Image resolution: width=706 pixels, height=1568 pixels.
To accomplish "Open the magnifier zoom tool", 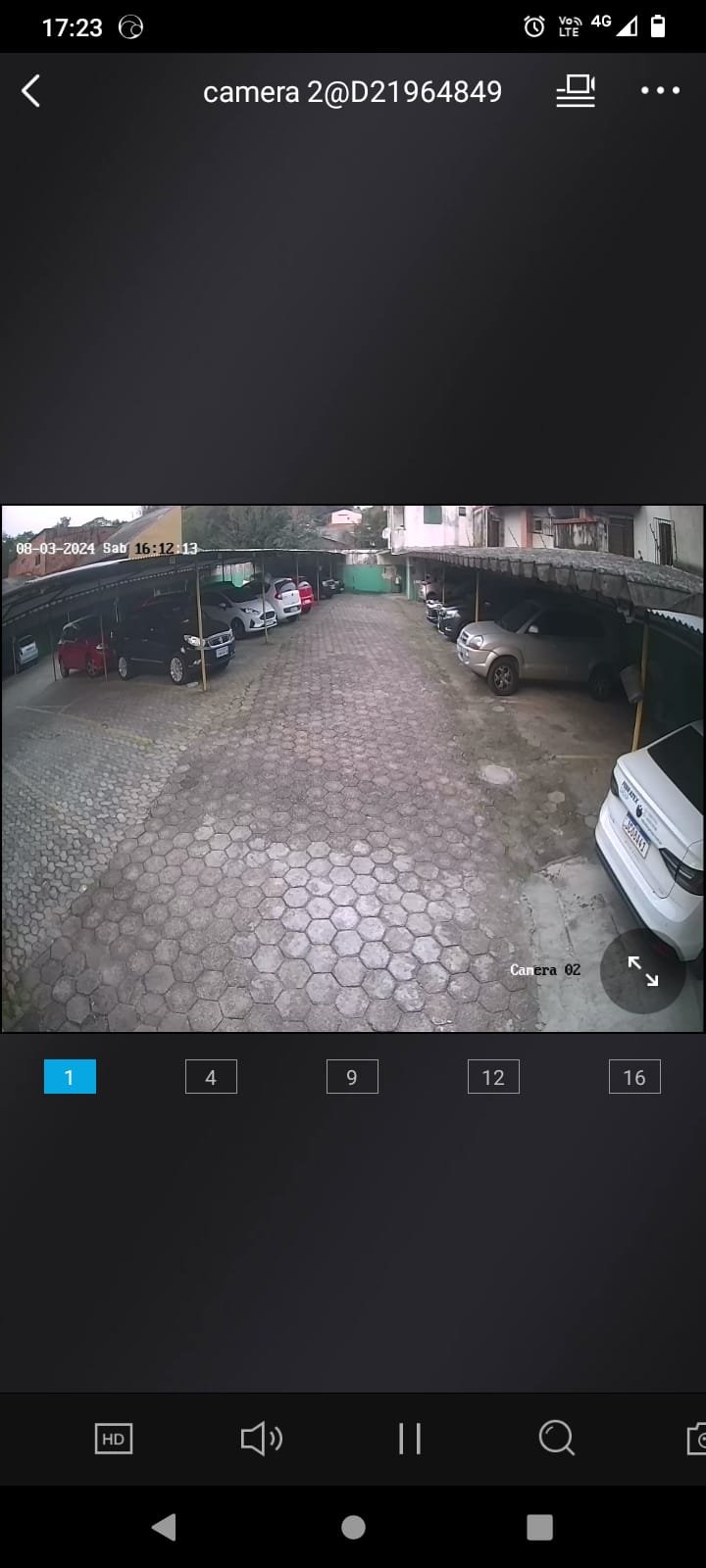I will tap(557, 1439).
